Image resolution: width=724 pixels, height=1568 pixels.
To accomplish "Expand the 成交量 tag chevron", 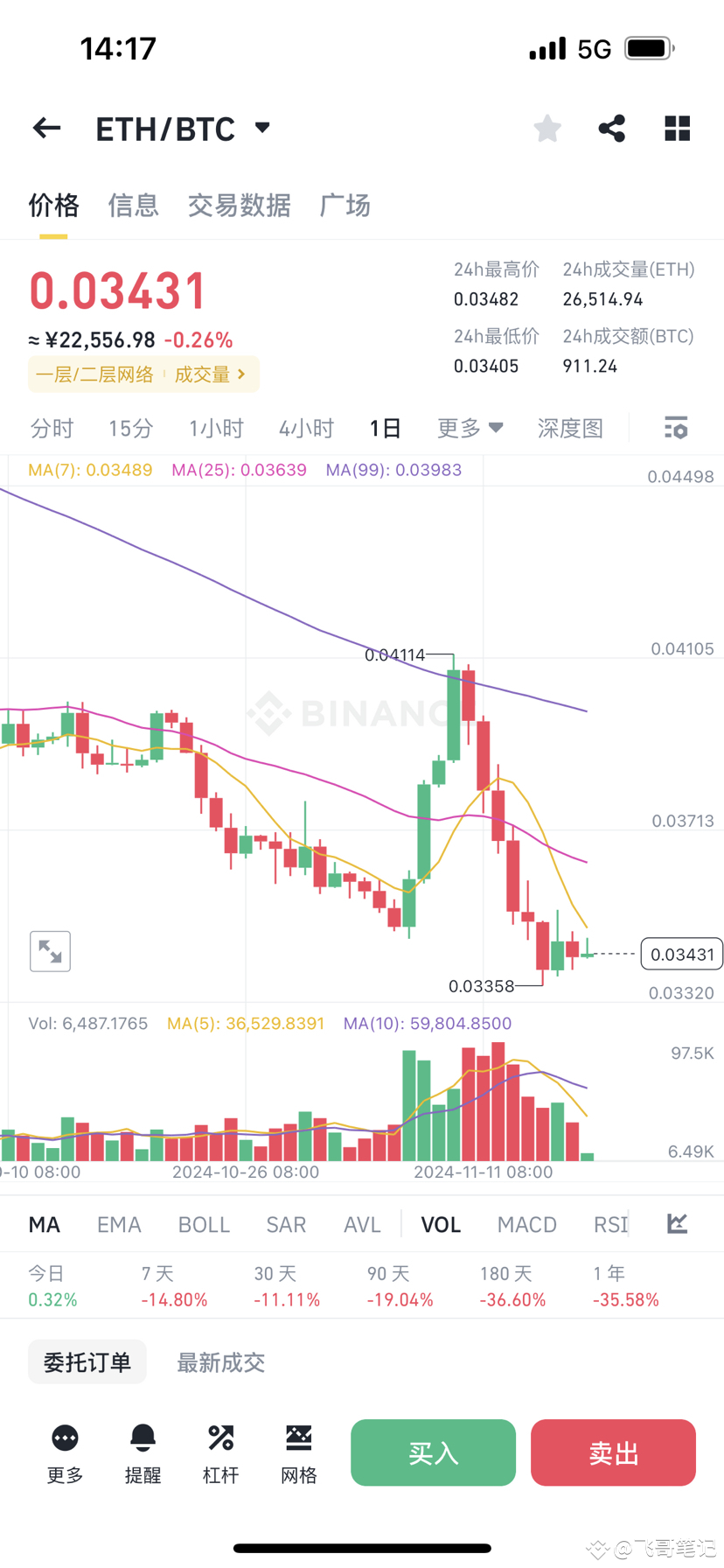I will coord(242,374).
